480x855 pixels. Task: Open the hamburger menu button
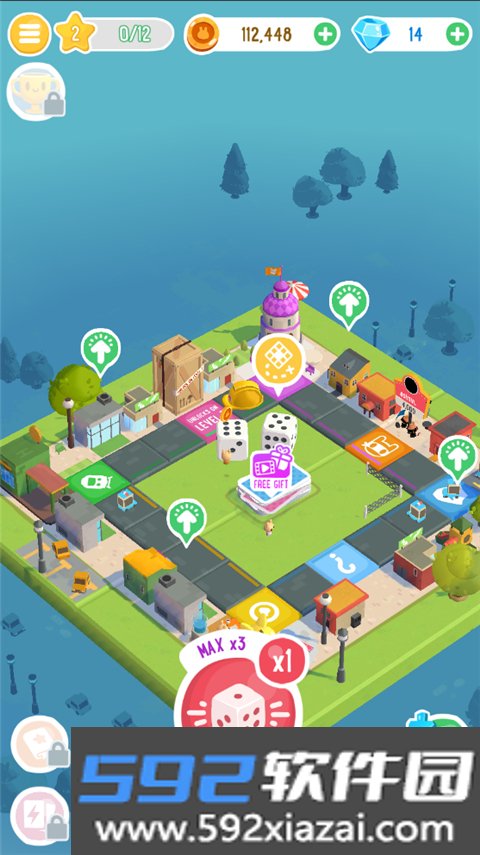[x=29, y=34]
